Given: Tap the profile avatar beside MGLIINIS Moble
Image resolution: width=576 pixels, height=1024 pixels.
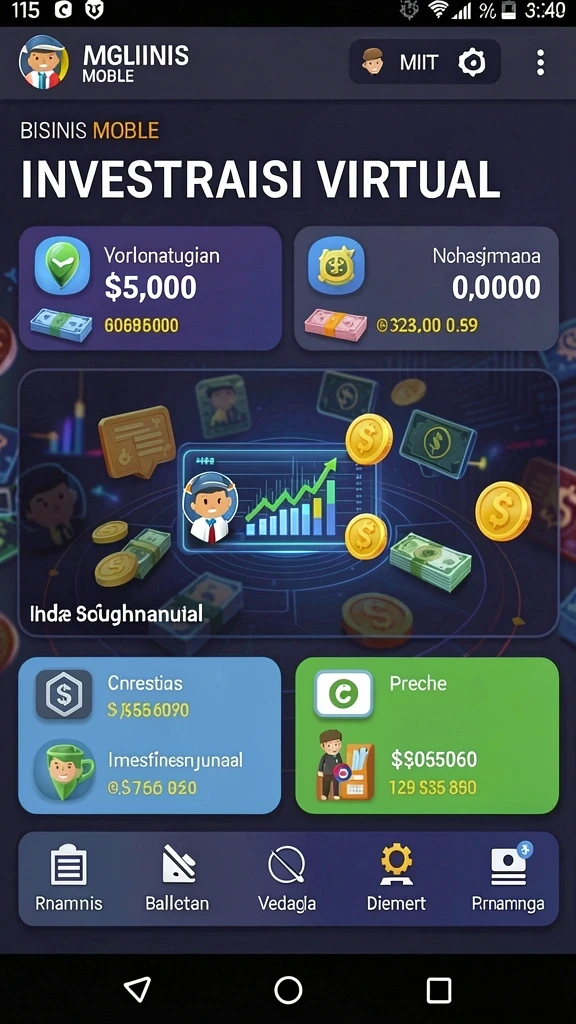Looking at the screenshot, I should 44,62.
